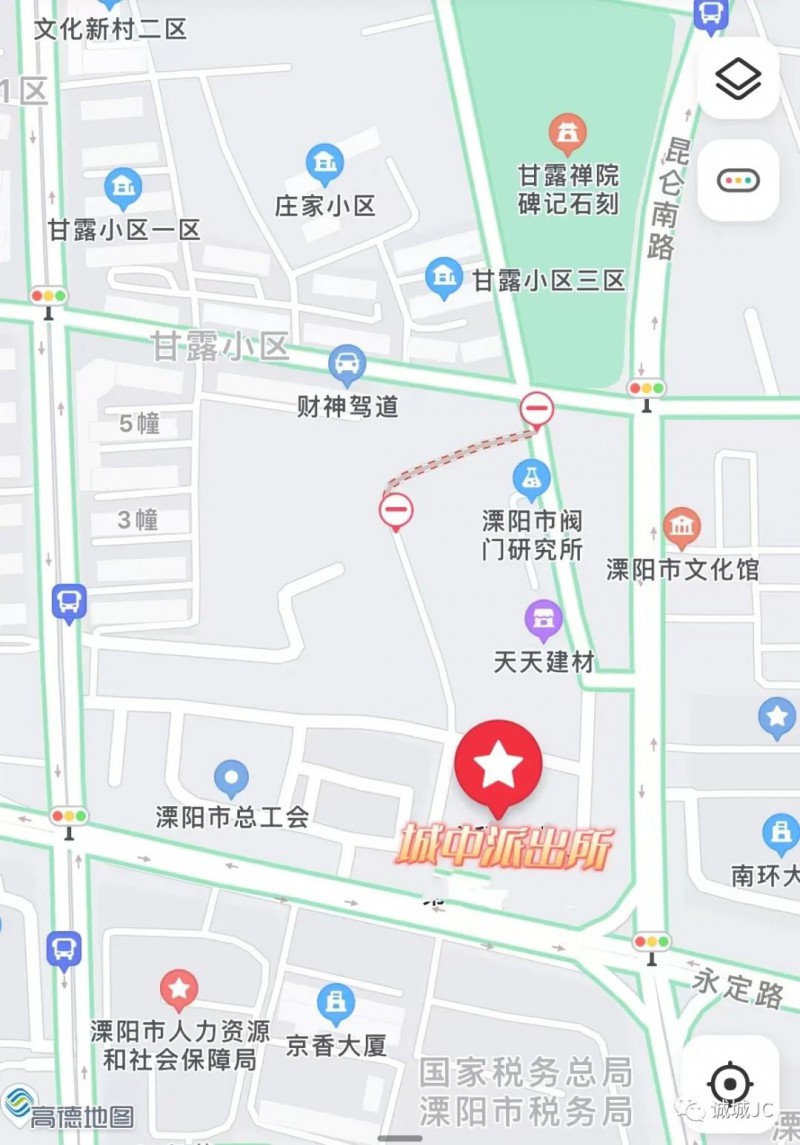This screenshot has width=800, height=1145.
Task: Tap the 财神驾道 driving school marker
Action: click(347, 366)
